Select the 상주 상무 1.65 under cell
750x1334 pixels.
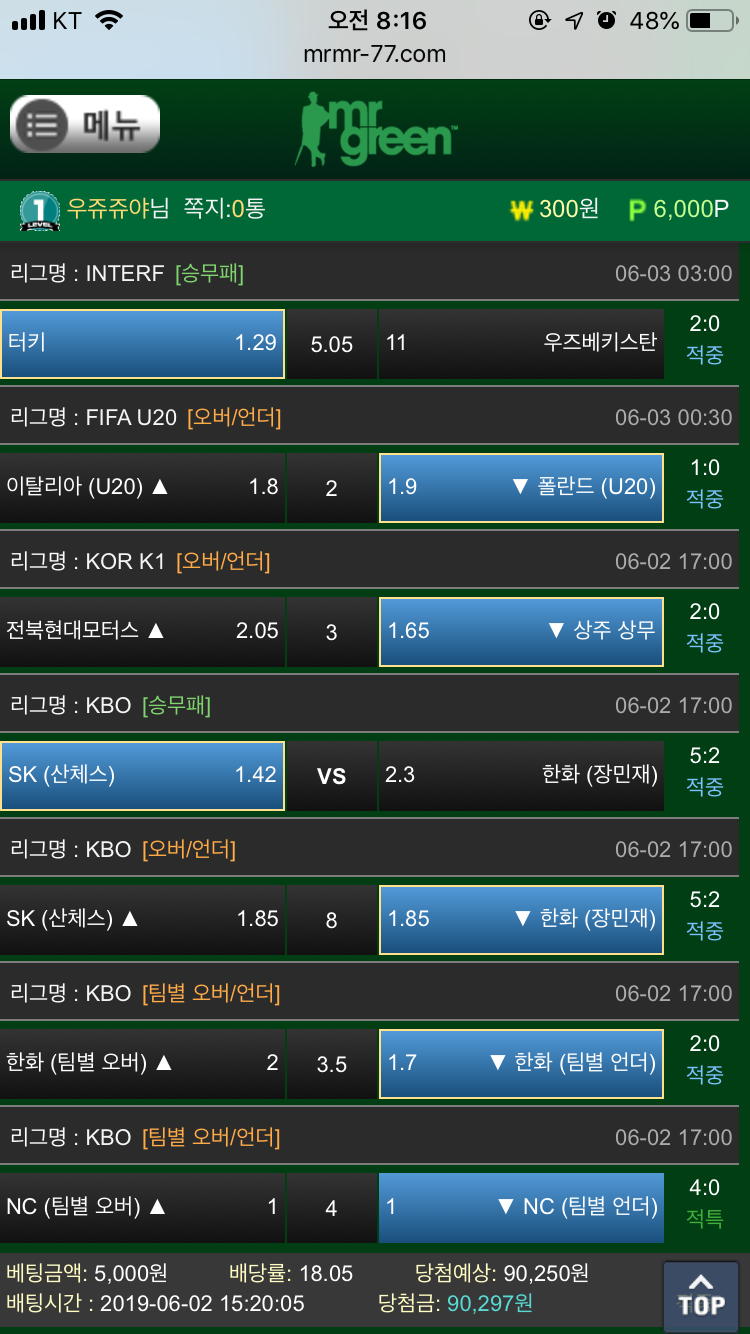click(x=521, y=631)
